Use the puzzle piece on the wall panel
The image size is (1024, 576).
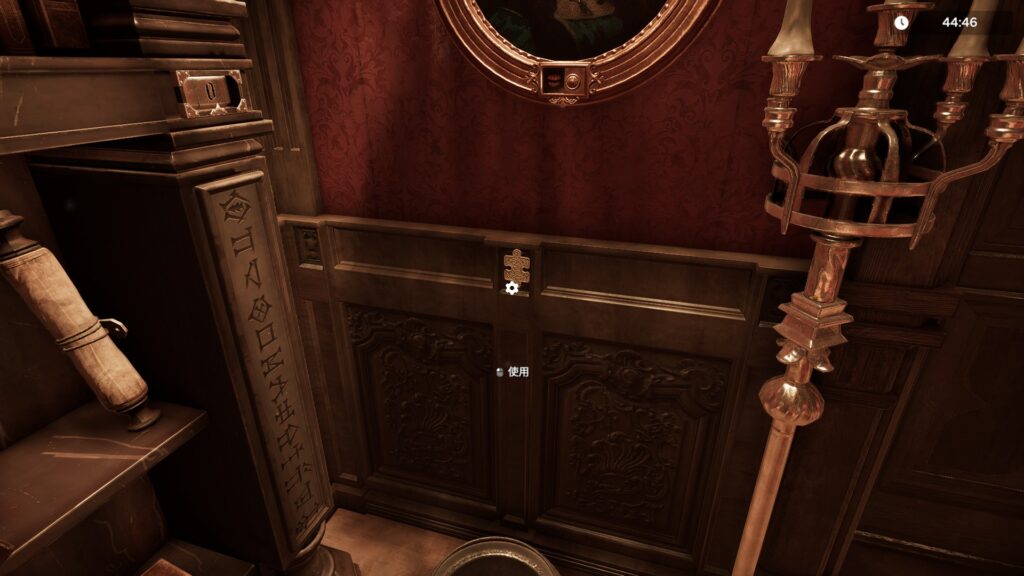pos(516,267)
